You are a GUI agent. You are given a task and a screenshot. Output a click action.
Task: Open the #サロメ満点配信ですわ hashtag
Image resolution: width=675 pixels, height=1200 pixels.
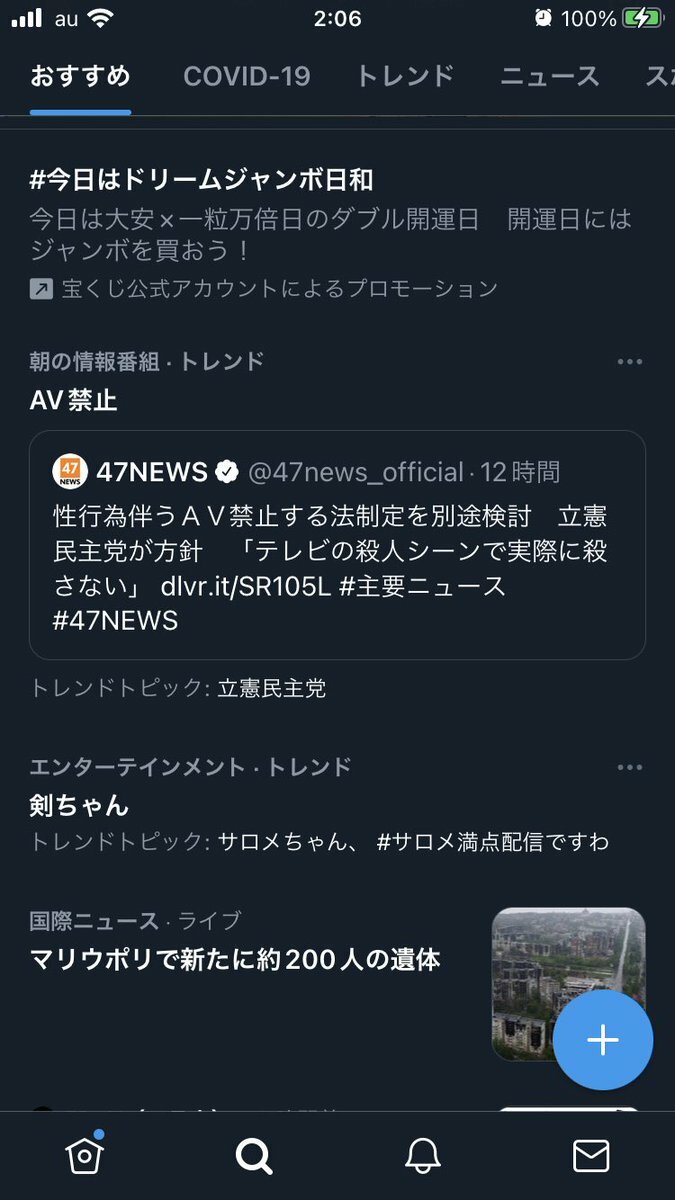(x=492, y=842)
